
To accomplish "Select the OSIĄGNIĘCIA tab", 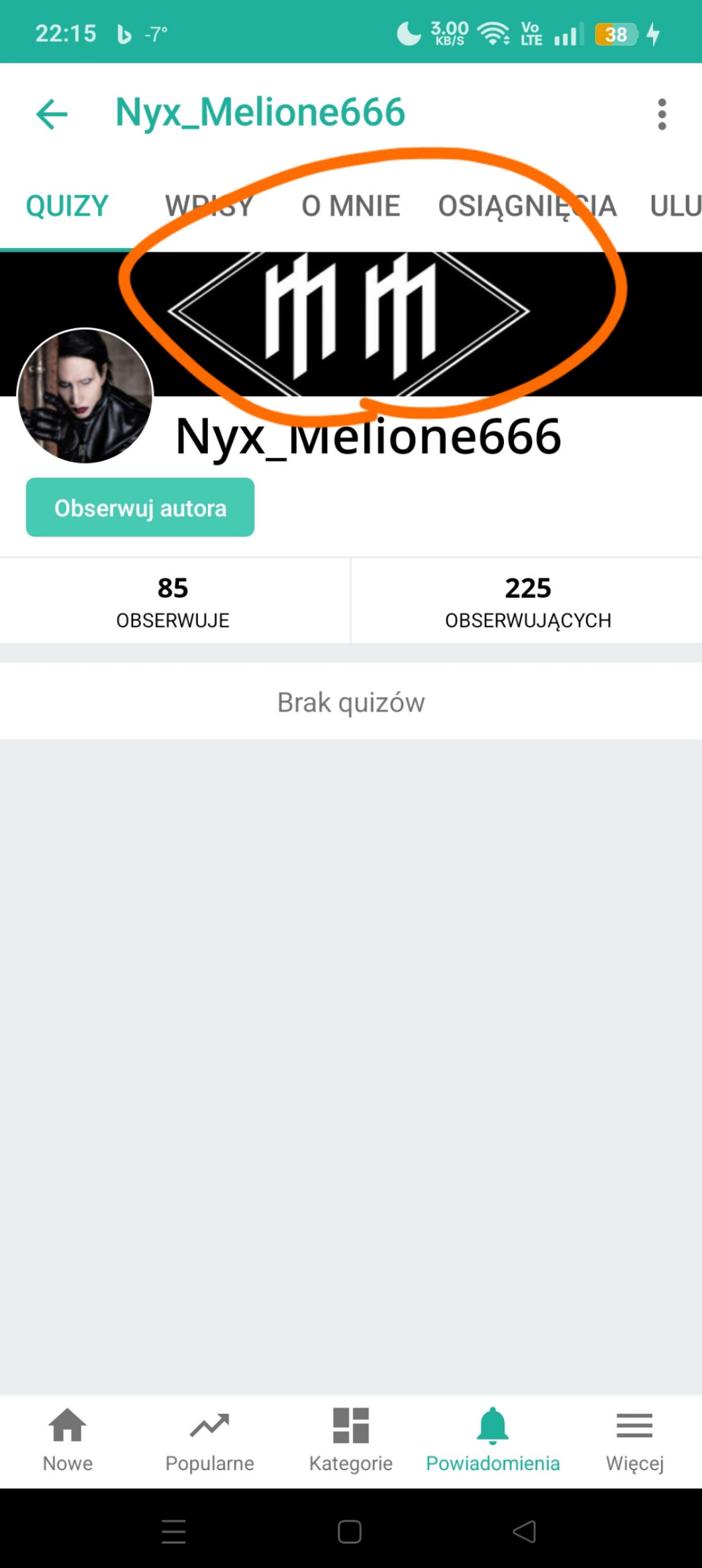I will (x=527, y=207).
